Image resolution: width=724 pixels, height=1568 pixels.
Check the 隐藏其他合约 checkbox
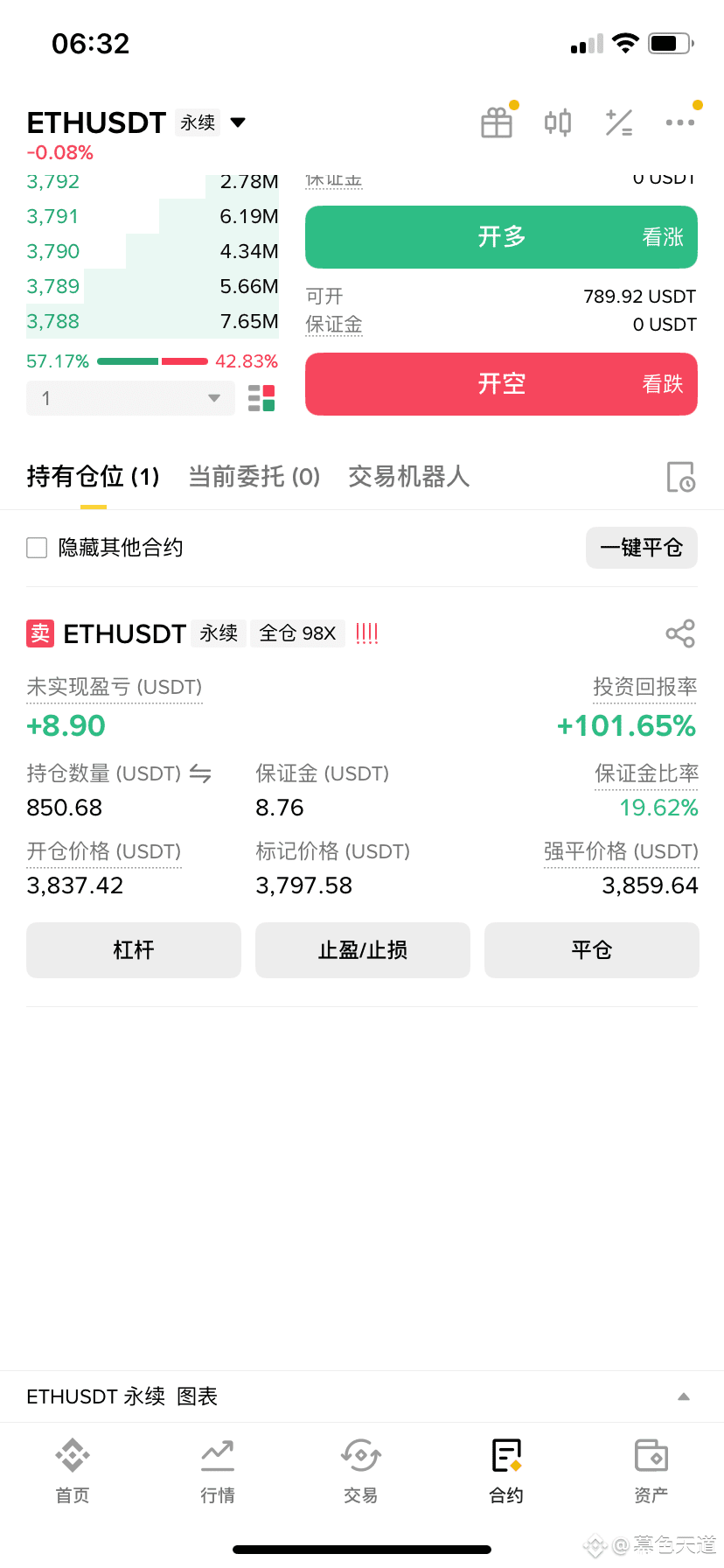(x=37, y=548)
